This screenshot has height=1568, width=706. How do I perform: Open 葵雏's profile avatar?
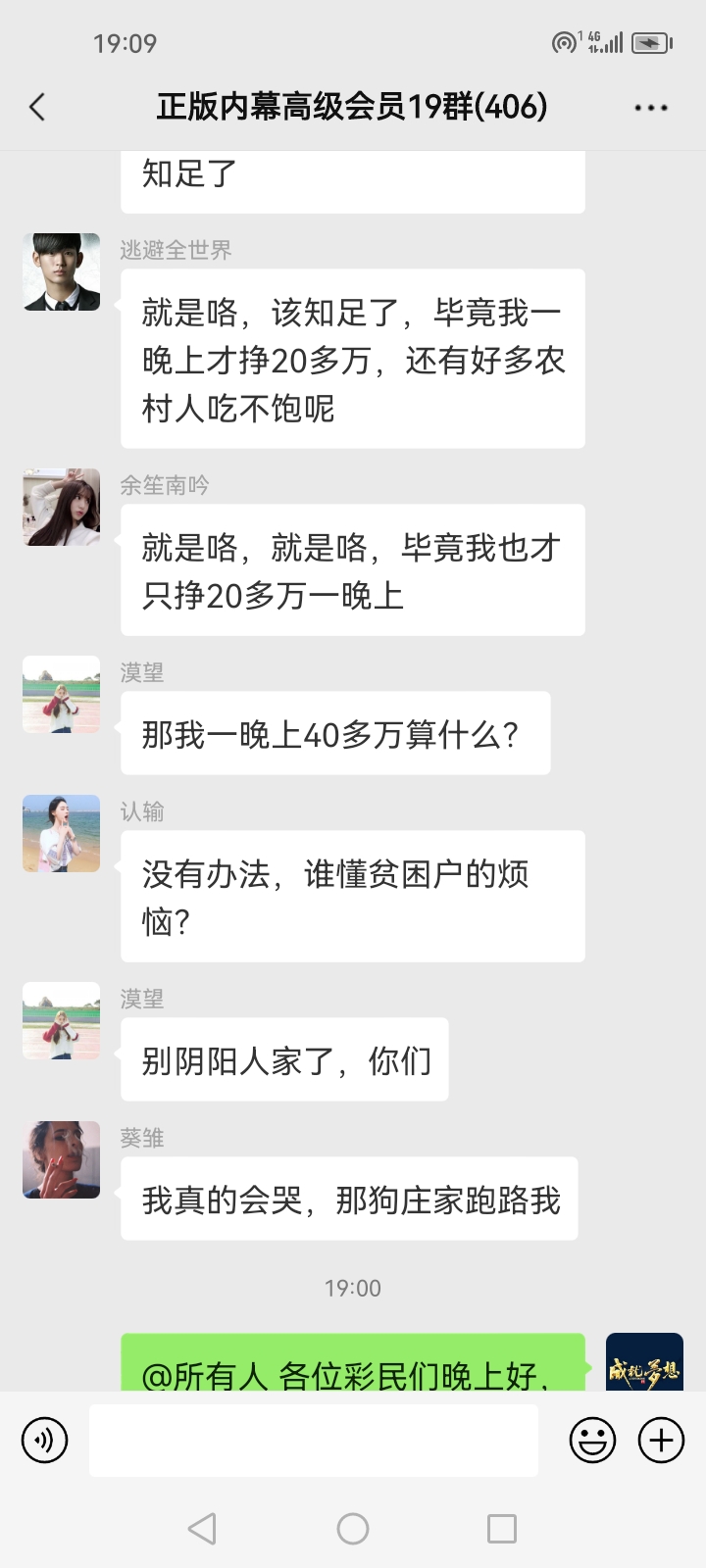point(62,1159)
